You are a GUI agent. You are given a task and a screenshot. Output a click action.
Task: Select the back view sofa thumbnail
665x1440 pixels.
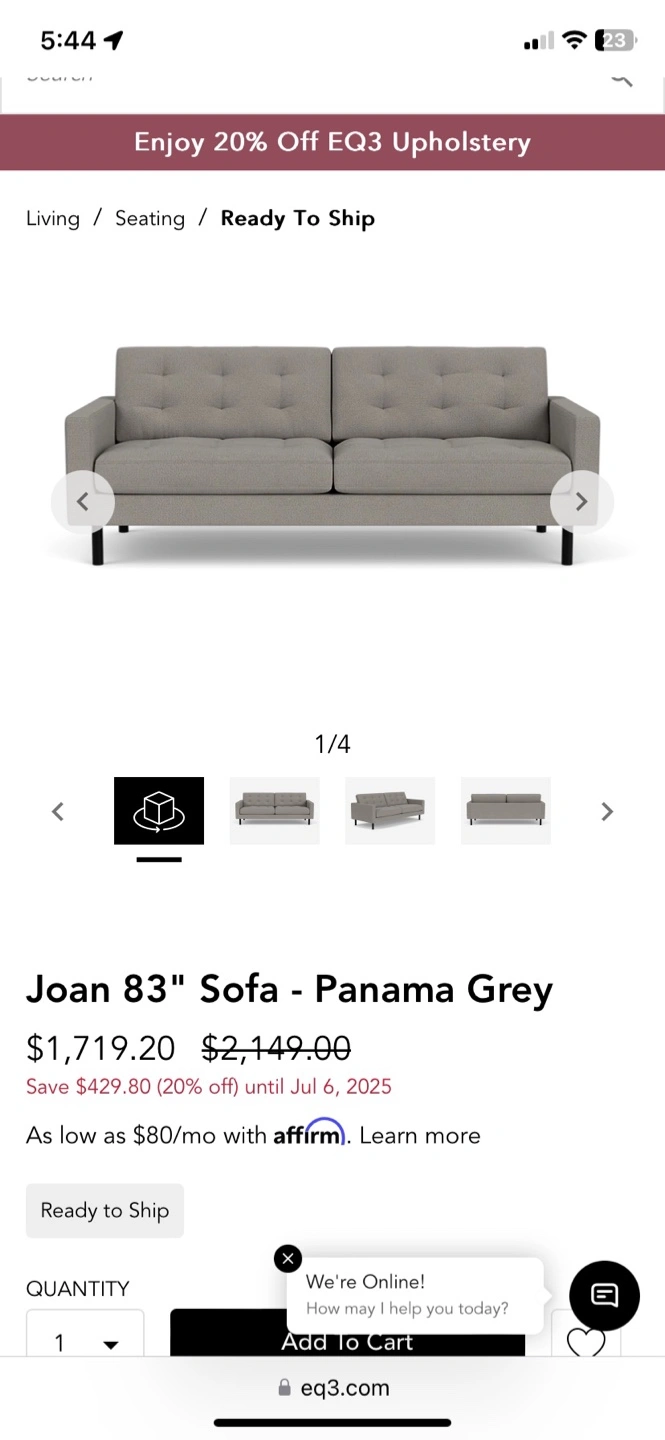506,810
